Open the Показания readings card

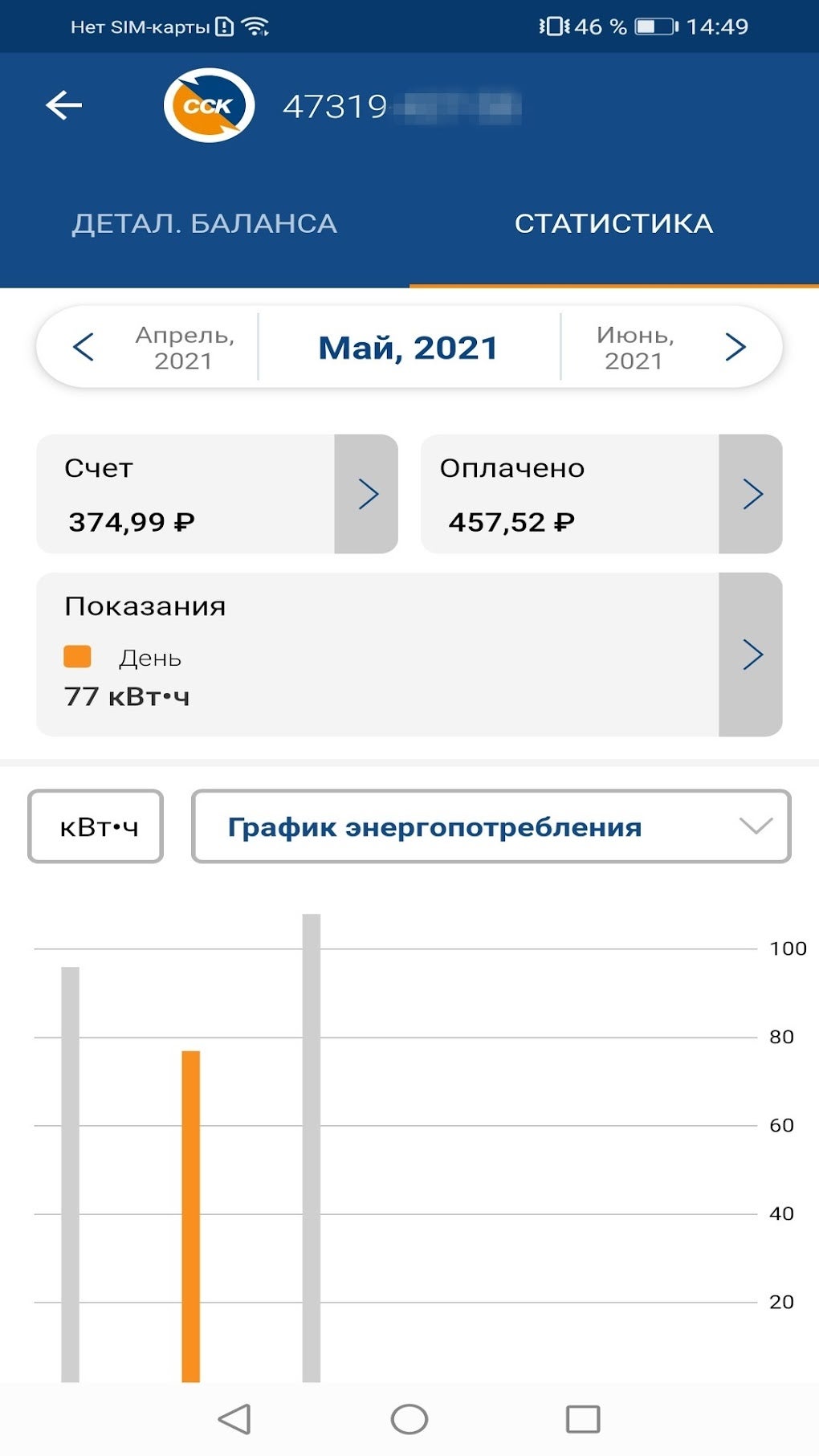point(409,655)
